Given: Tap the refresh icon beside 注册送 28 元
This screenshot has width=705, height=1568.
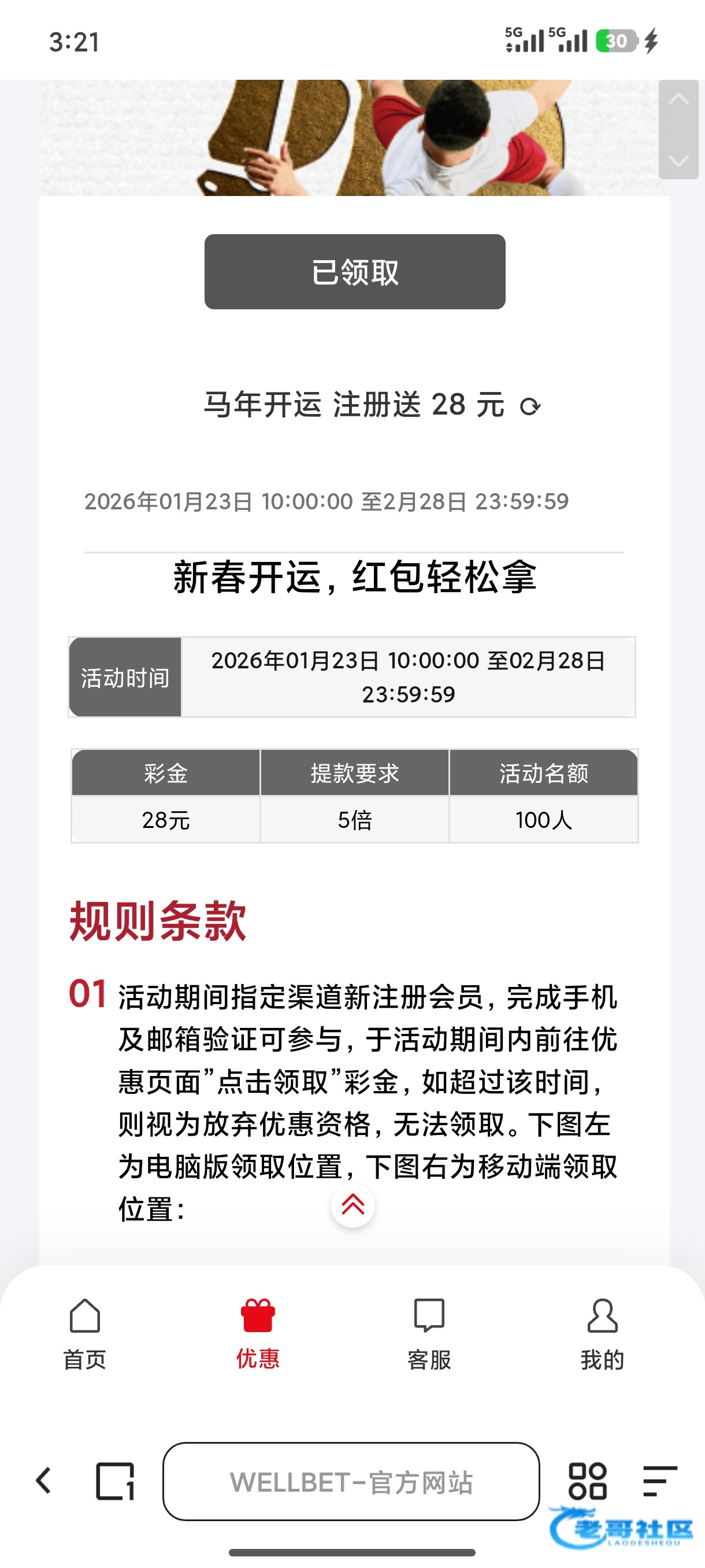Looking at the screenshot, I should coord(530,406).
